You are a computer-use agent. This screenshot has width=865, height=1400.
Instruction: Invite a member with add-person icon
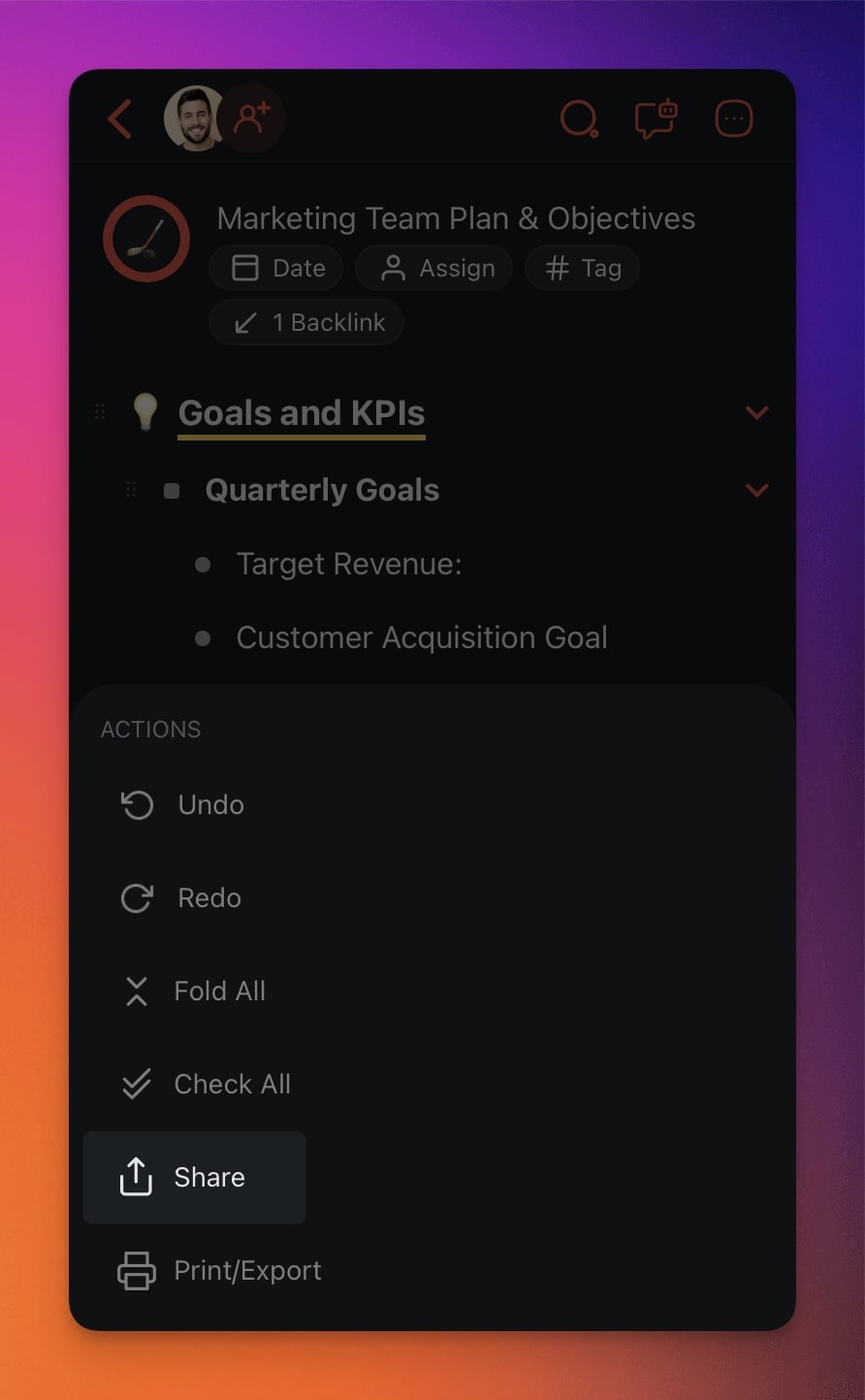[x=254, y=118]
